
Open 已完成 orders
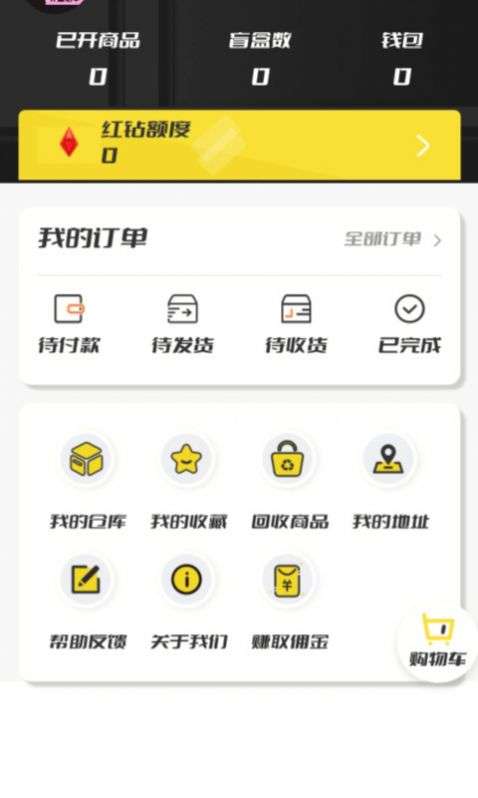tap(409, 324)
